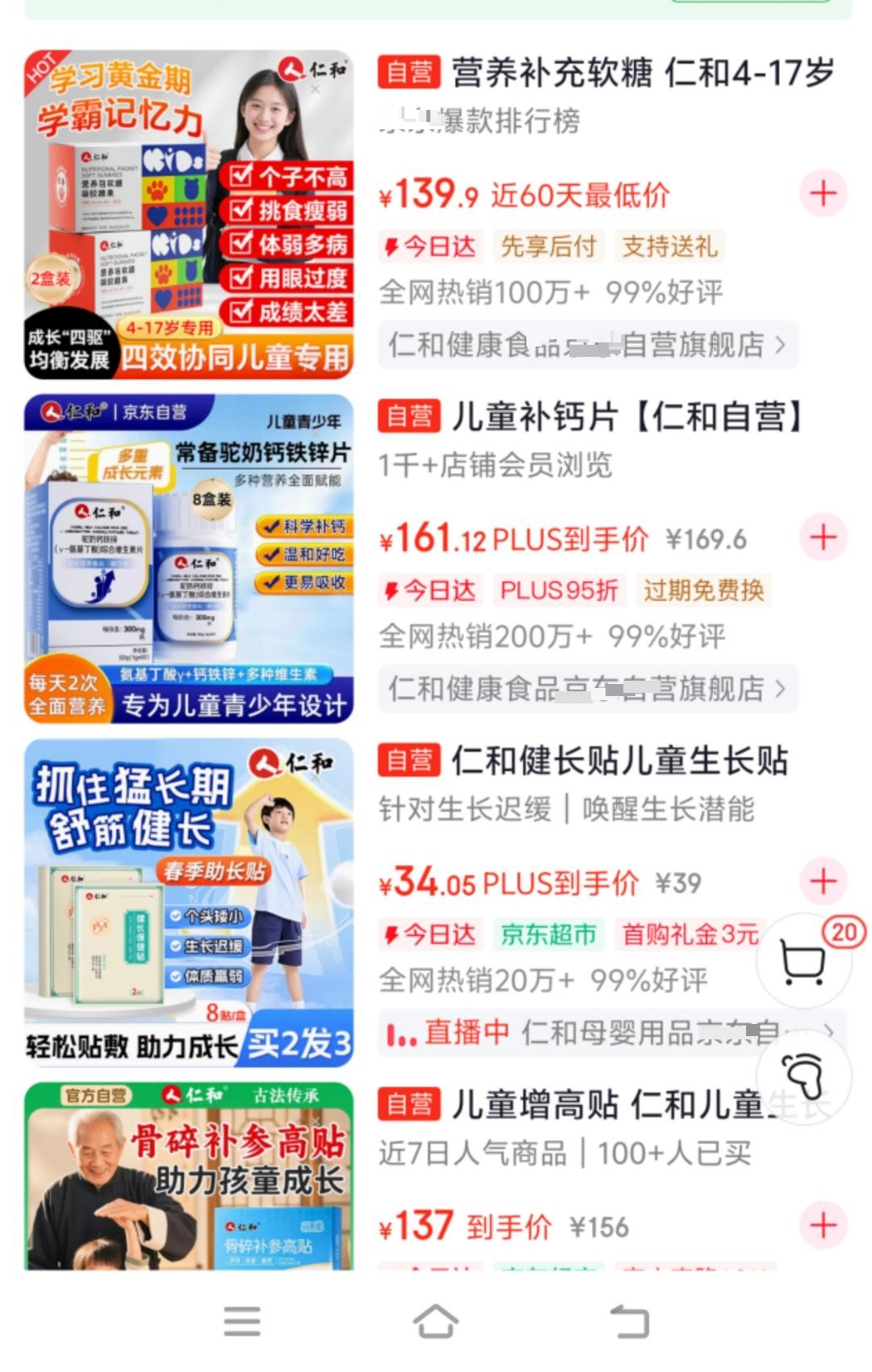Open recent apps from the navigation bar
This screenshot has width=872, height=1372.
coord(241,1322)
